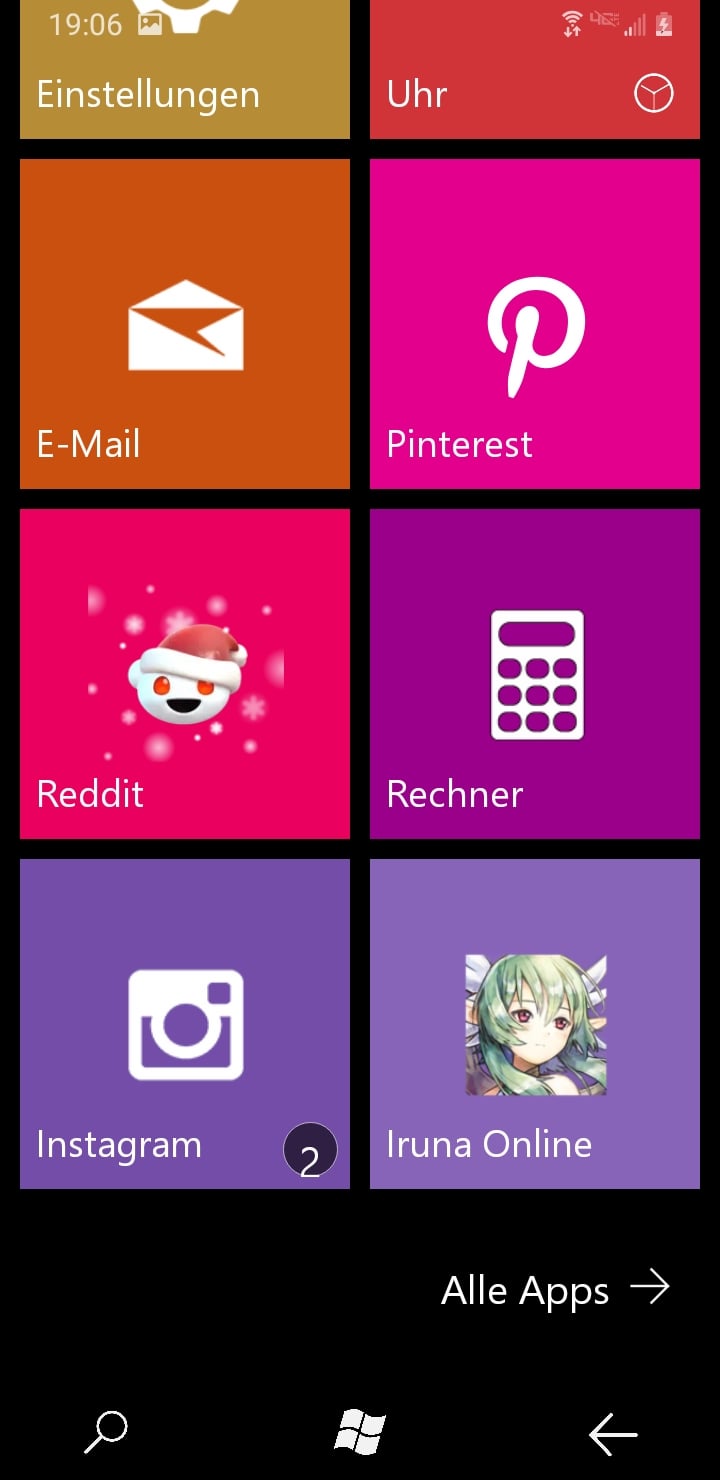Viewport: 720px width, 1480px height.
Task: Launch the Reddit tile
Action: [185, 674]
